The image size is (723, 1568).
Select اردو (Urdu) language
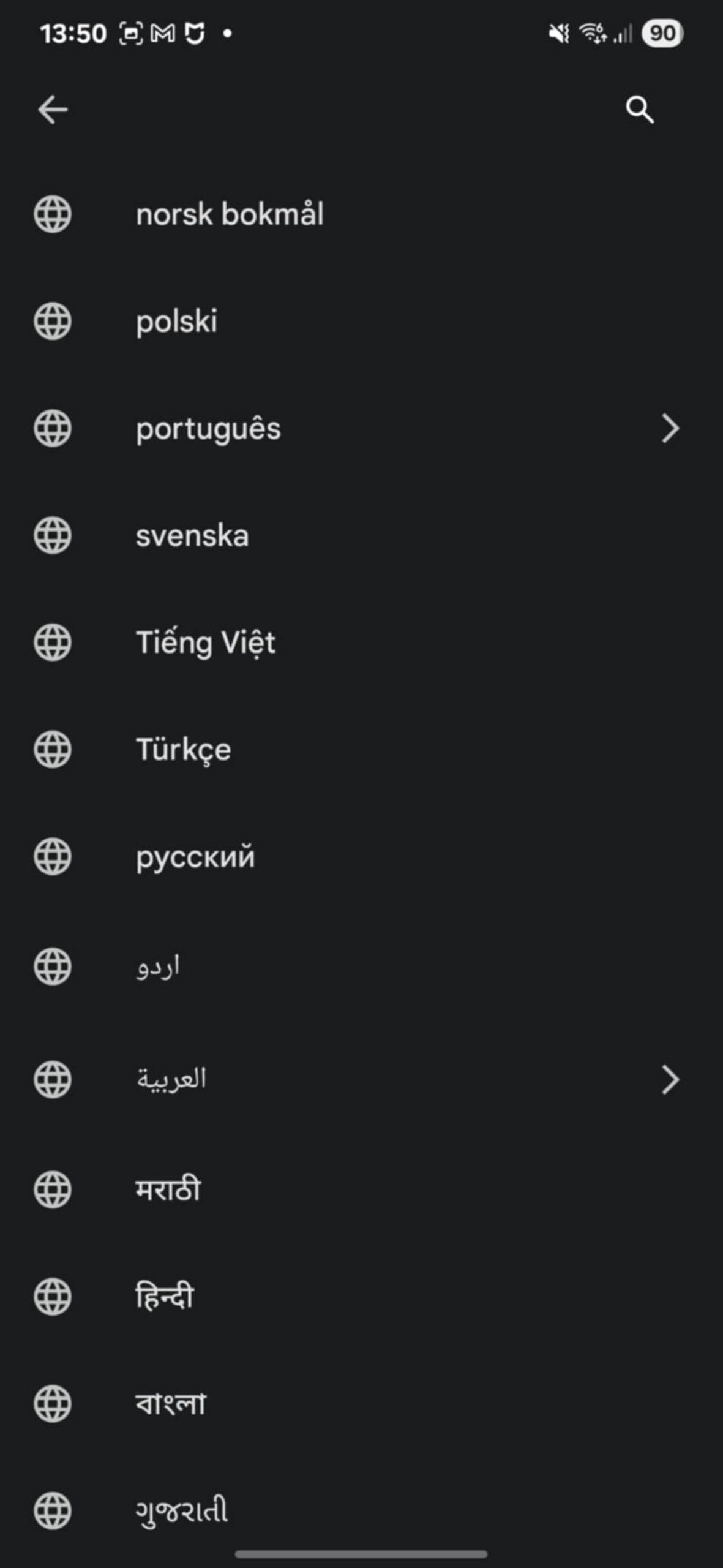pos(361,967)
